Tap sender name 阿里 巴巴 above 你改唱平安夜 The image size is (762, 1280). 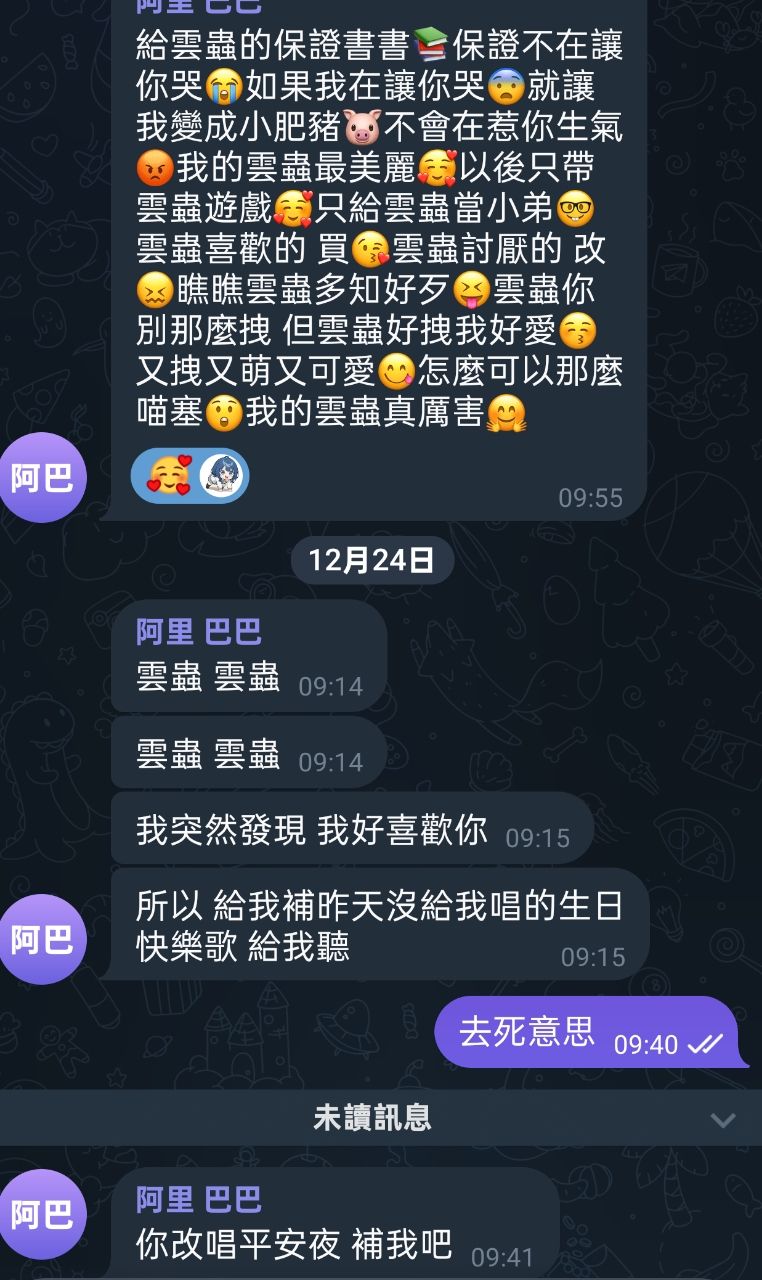tap(199, 1198)
